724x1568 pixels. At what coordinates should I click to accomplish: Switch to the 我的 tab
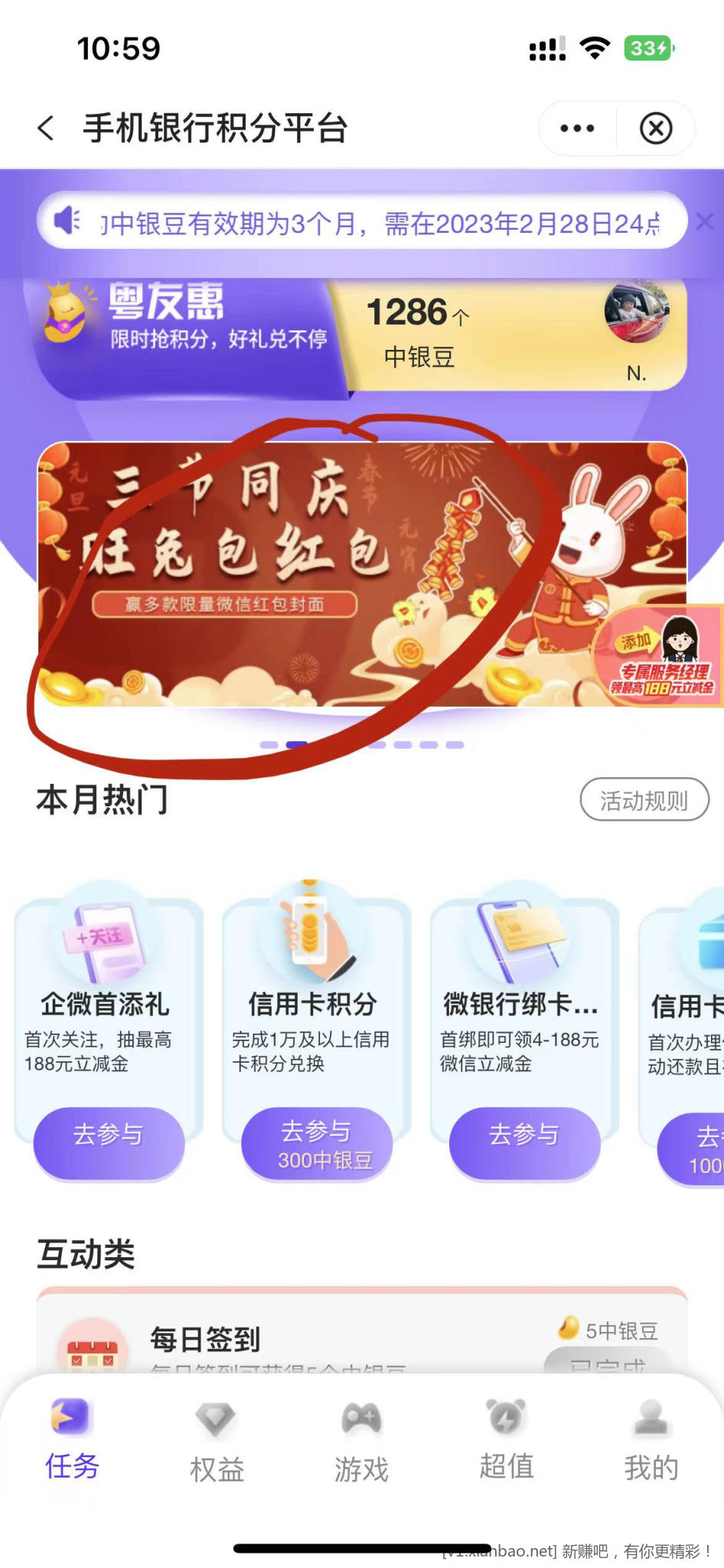[x=651, y=1441]
